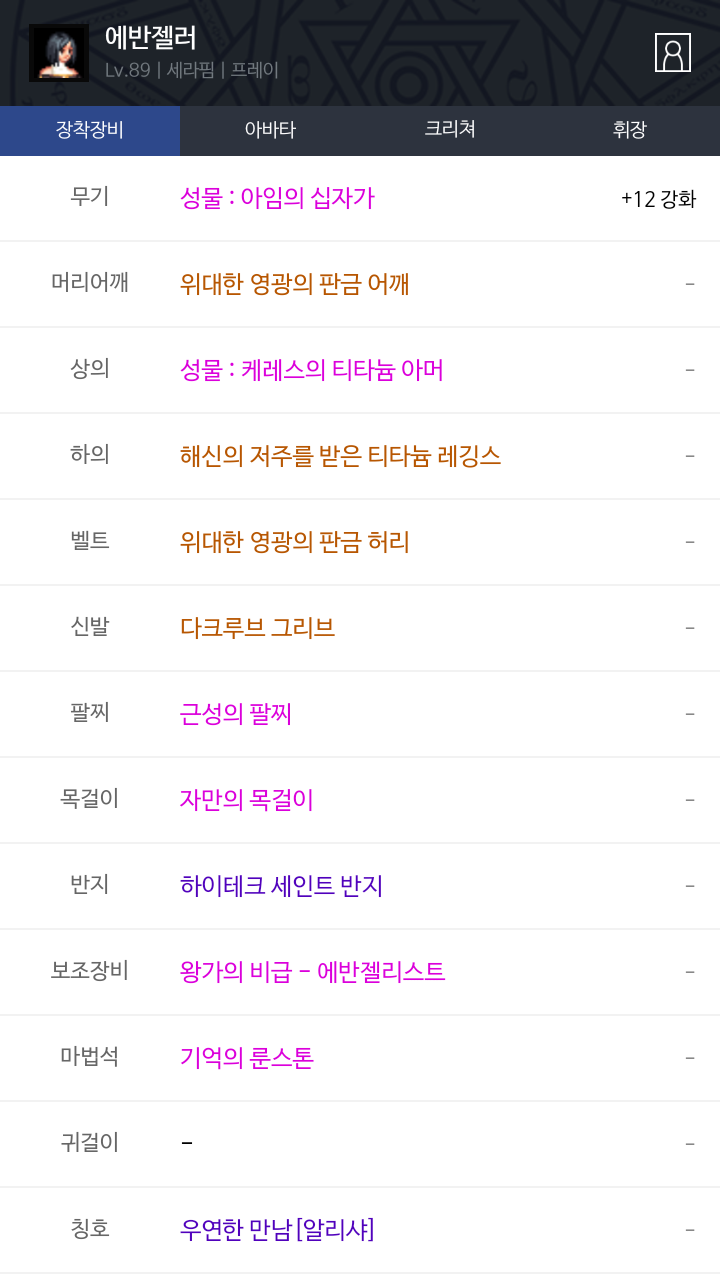
Task: View 자만의 목걸이 necklace
Action: (x=247, y=800)
